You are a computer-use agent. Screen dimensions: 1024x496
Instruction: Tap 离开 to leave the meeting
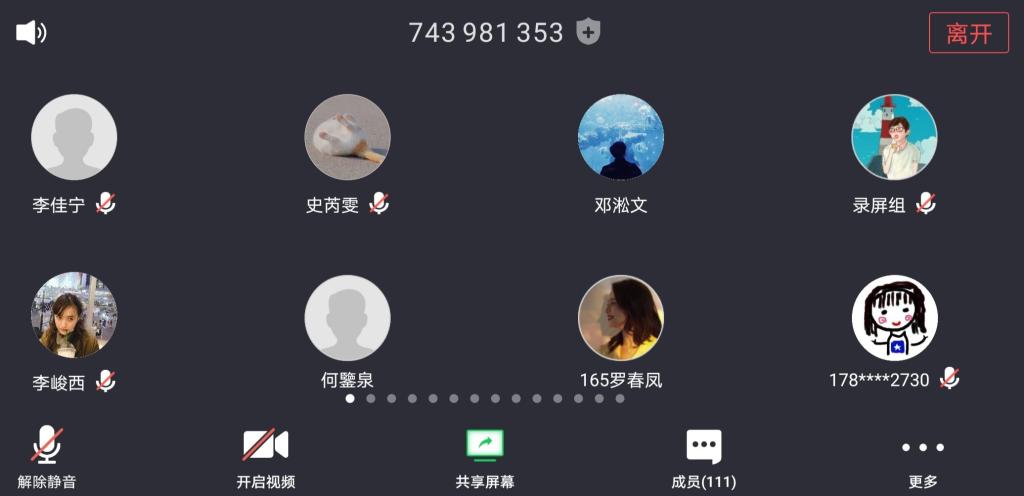pyautogui.click(x=968, y=33)
